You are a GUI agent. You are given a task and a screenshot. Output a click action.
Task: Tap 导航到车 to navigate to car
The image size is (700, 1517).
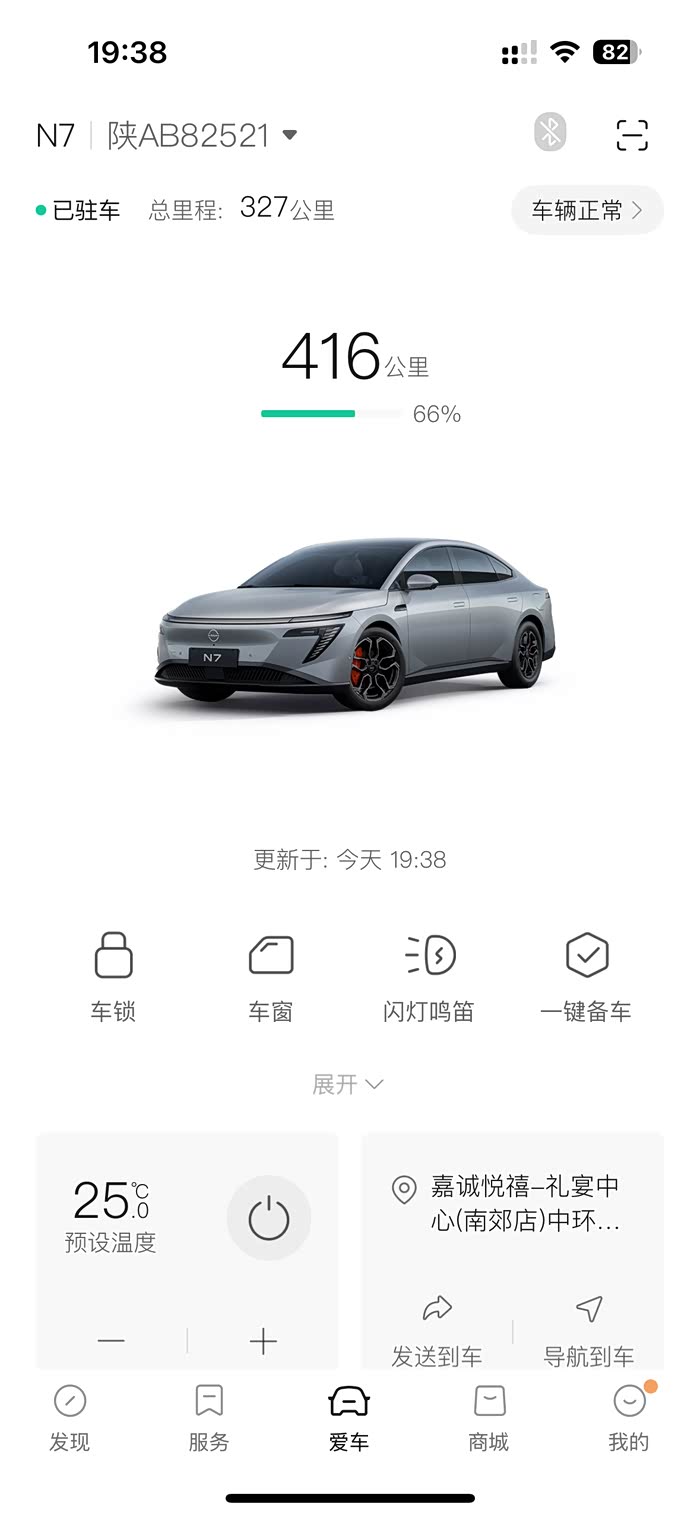click(x=589, y=1330)
